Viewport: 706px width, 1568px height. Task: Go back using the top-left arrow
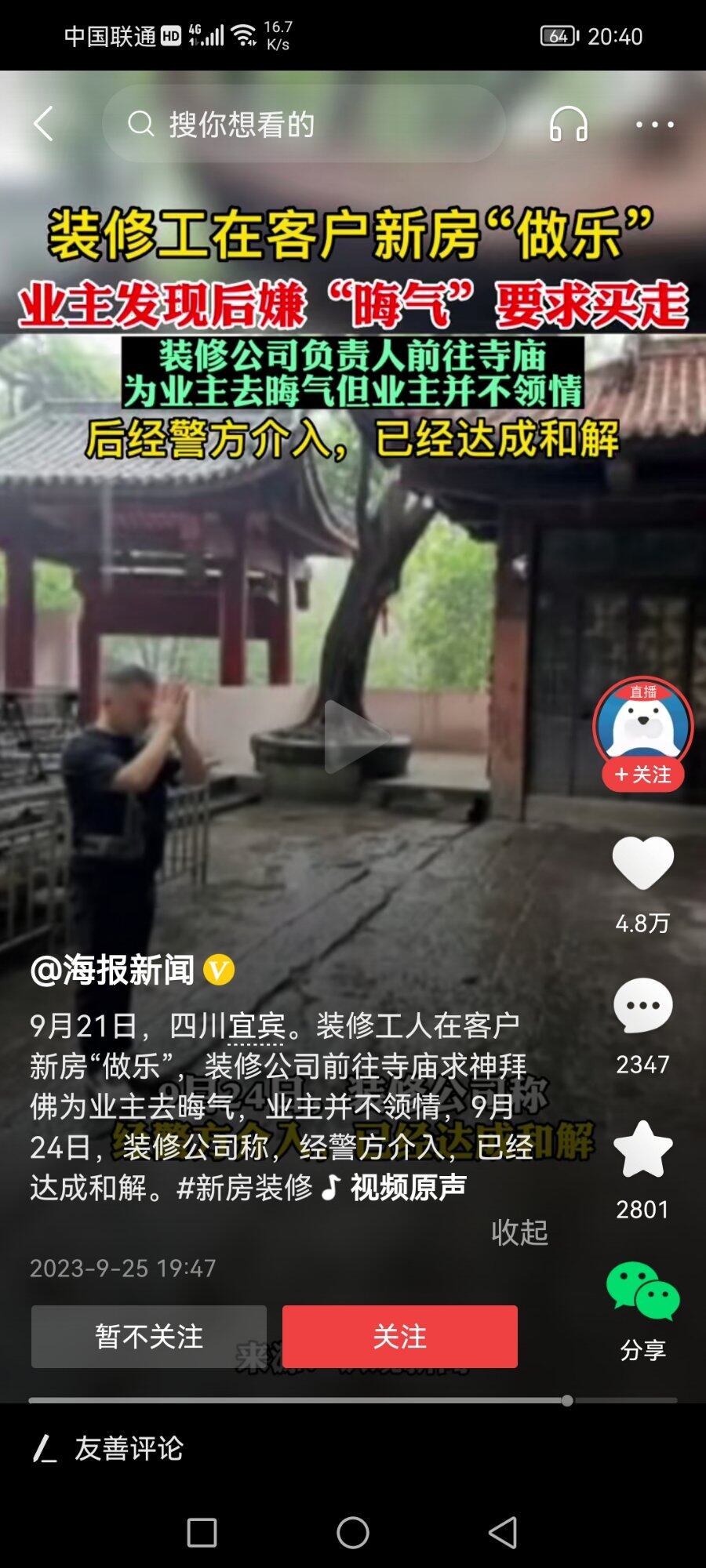tap(44, 124)
